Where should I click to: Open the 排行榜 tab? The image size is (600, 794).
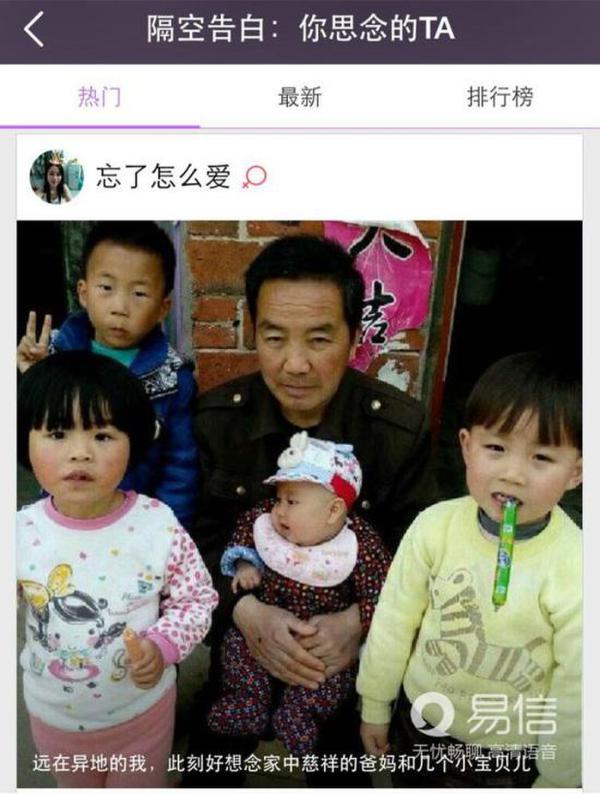tap(499, 97)
